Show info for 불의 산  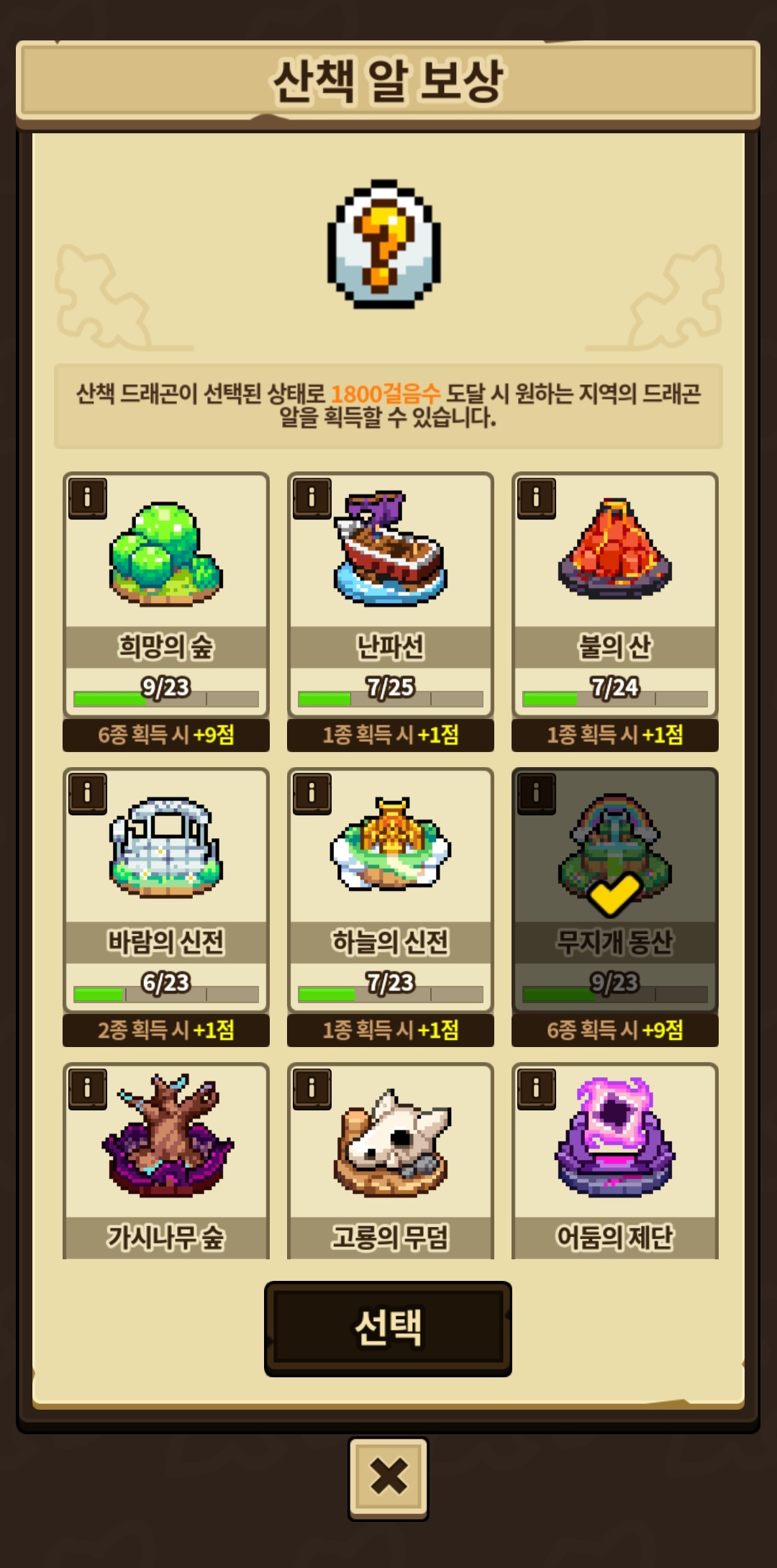pyautogui.click(x=537, y=498)
